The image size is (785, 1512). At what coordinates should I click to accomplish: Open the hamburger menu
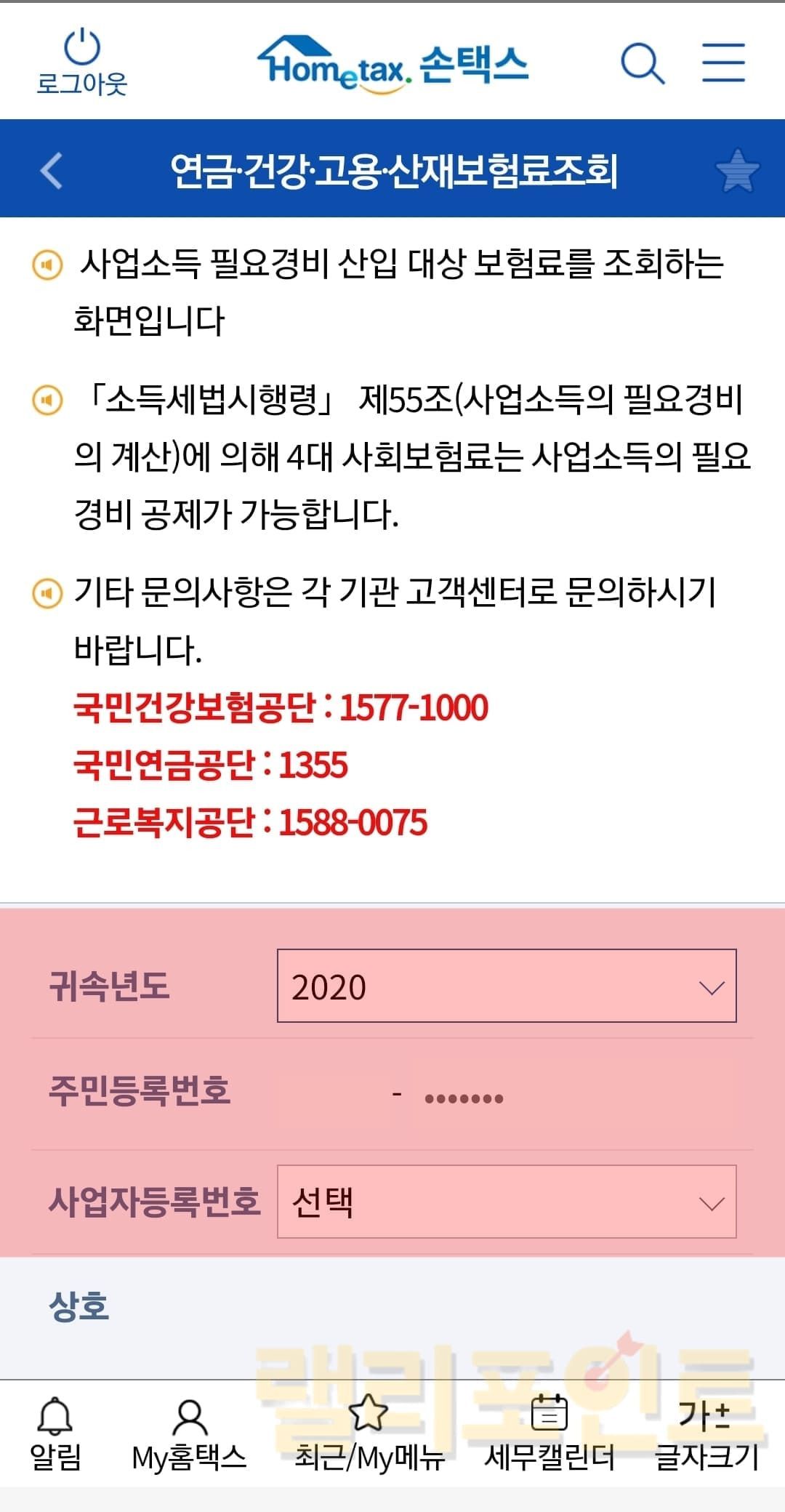tap(723, 63)
